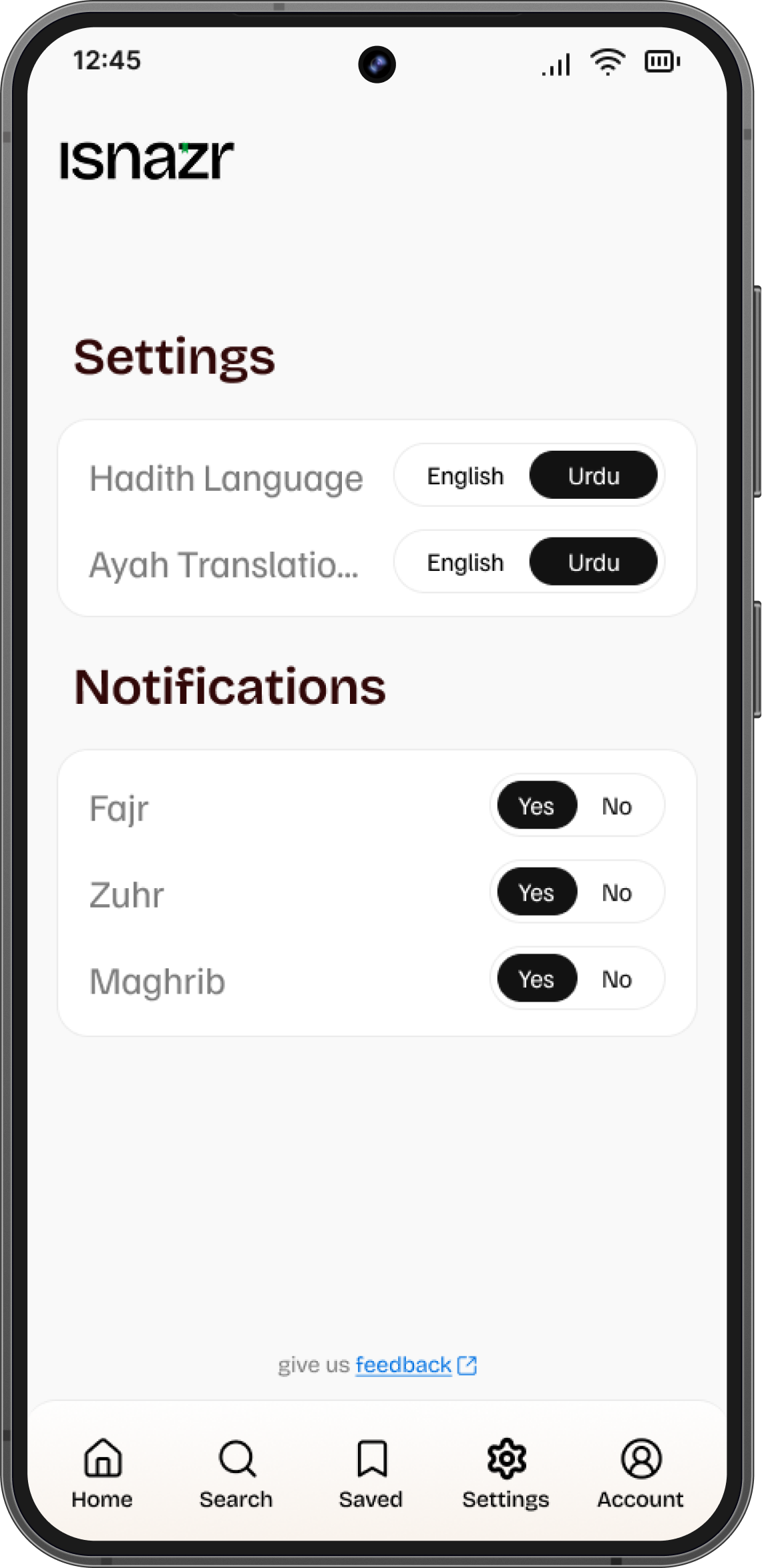This screenshot has width=762, height=1568.
Task: Enable Fajr notifications with Yes
Action: 536,806
